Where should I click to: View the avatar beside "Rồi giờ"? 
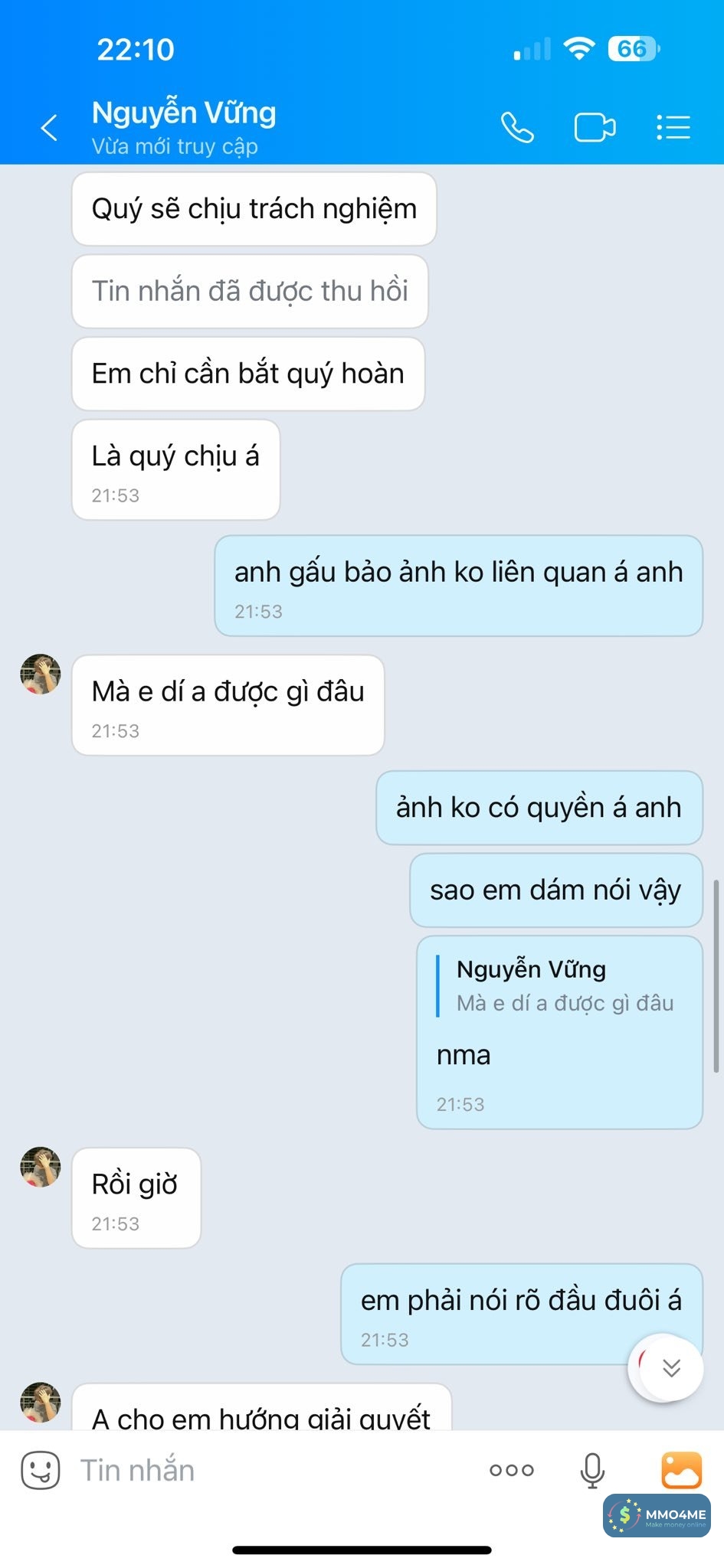coord(41,1167)
